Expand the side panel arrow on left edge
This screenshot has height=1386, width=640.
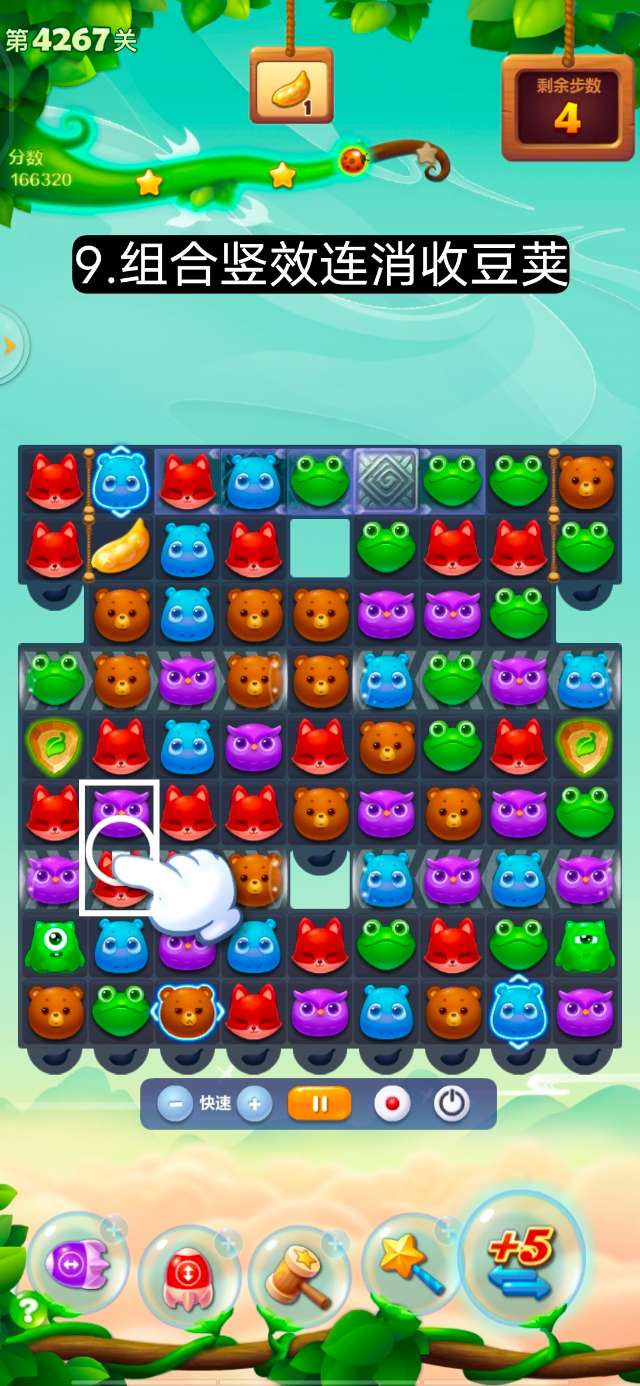pos(10,346)
